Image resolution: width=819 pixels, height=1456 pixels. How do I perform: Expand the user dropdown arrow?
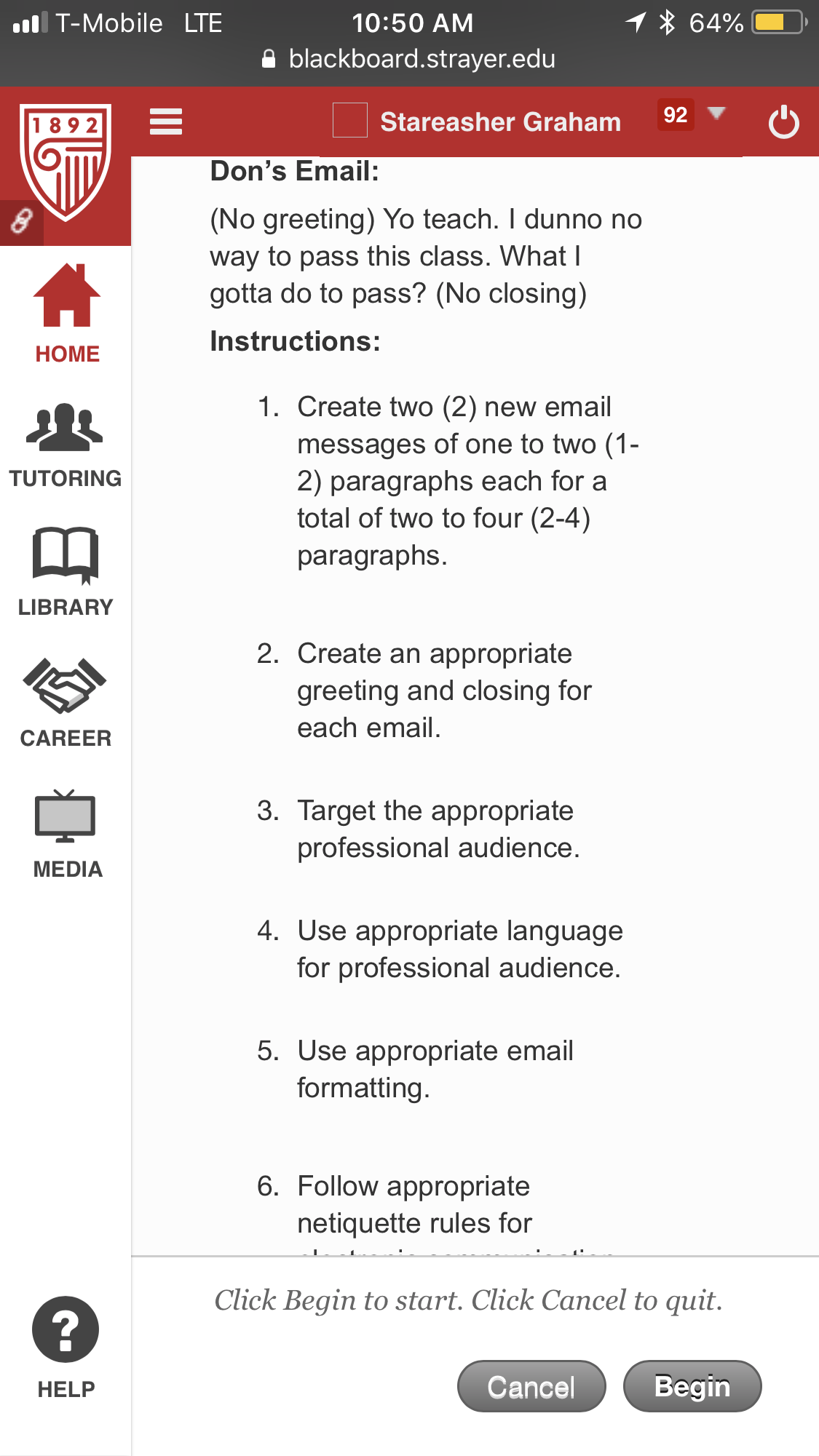click(716, 113)
